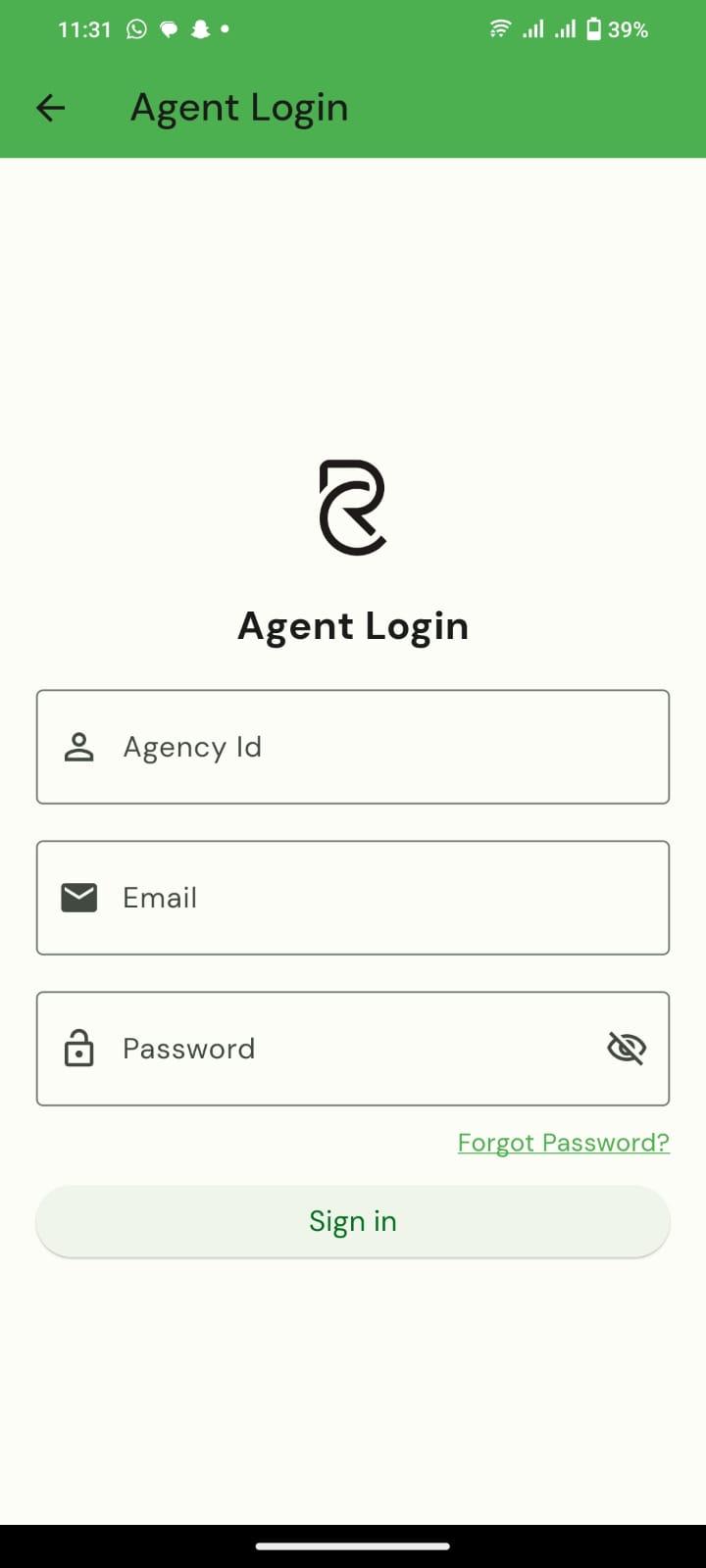
Task: Go back using the top-left arrow
Action: 50,108
